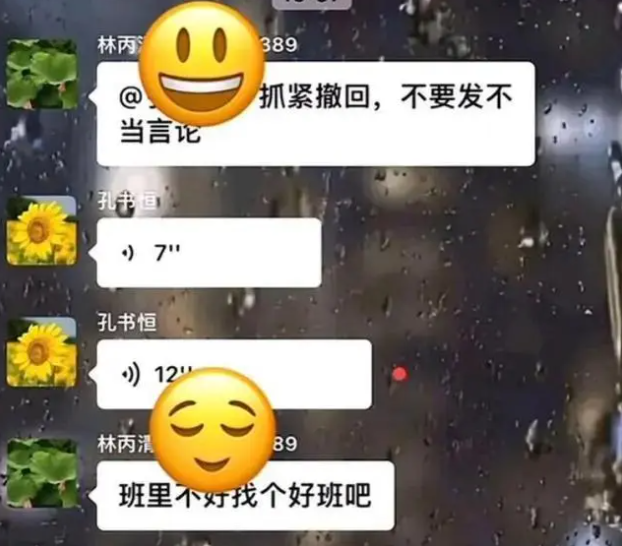Play the 7'' voice message from 孔书恒

(x=208, y=253)
